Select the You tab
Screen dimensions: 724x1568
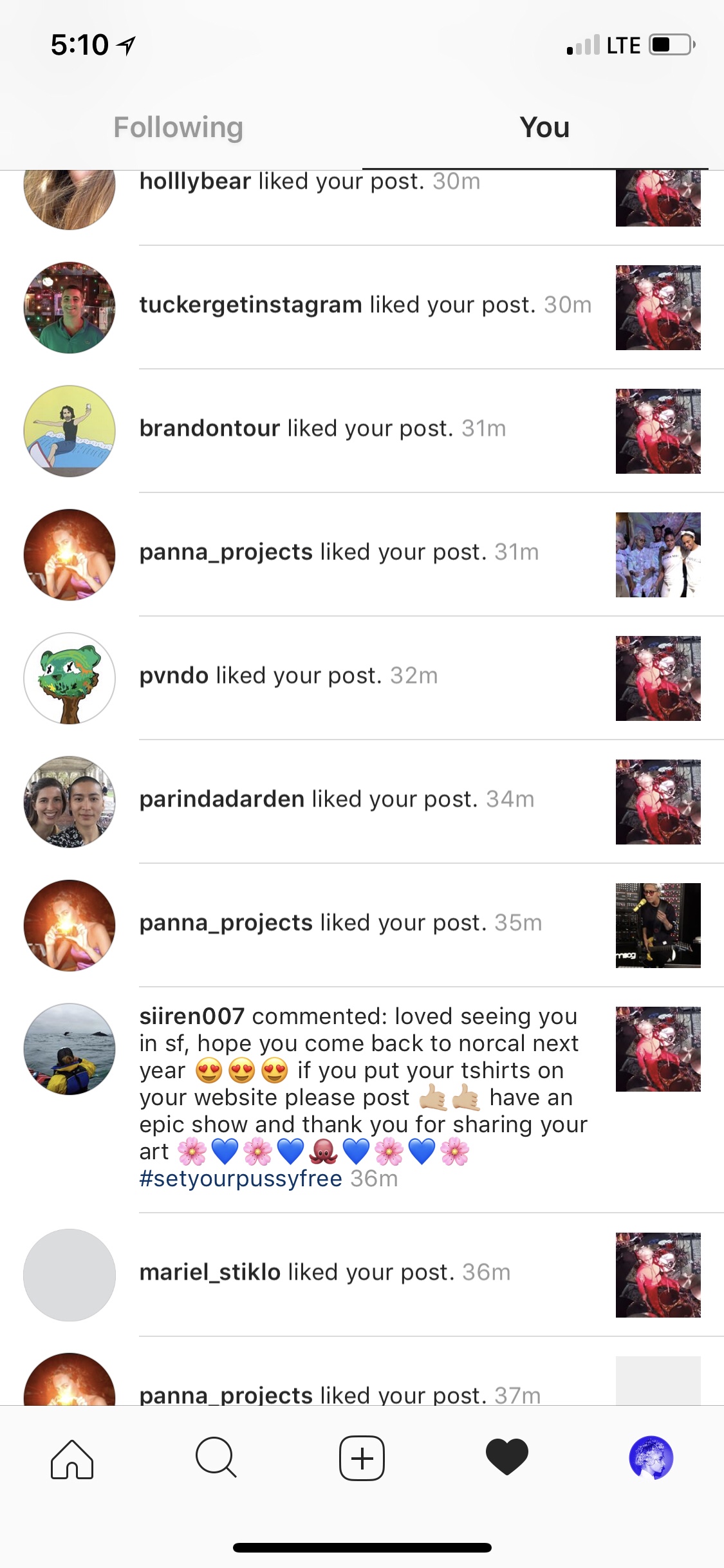click(x=544, y=127)
